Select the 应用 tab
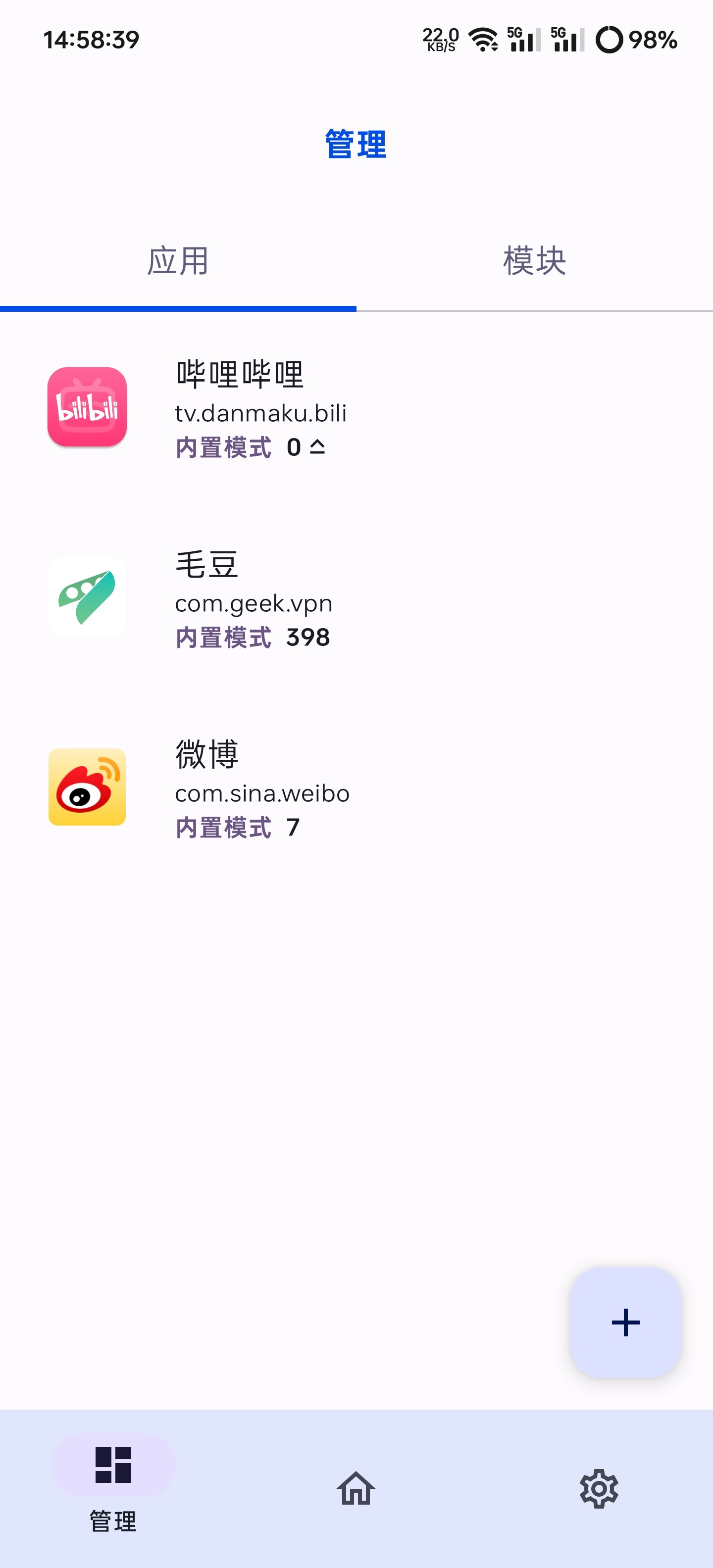The height and width of the screenshot is (1568, 713). (x=178, y=260)
